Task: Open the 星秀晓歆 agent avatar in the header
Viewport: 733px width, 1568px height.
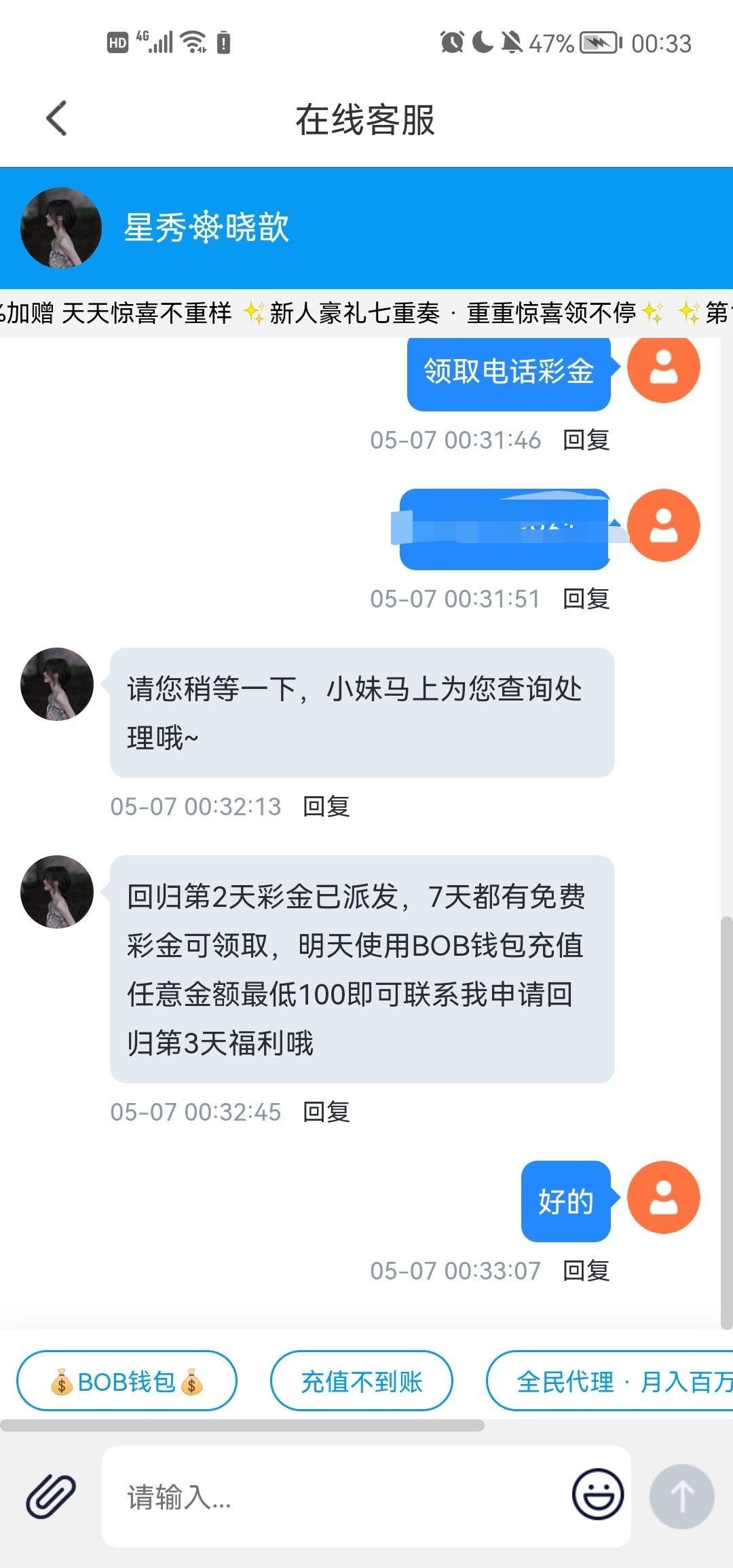Action: pyautogui.click(x=61, y=228)
